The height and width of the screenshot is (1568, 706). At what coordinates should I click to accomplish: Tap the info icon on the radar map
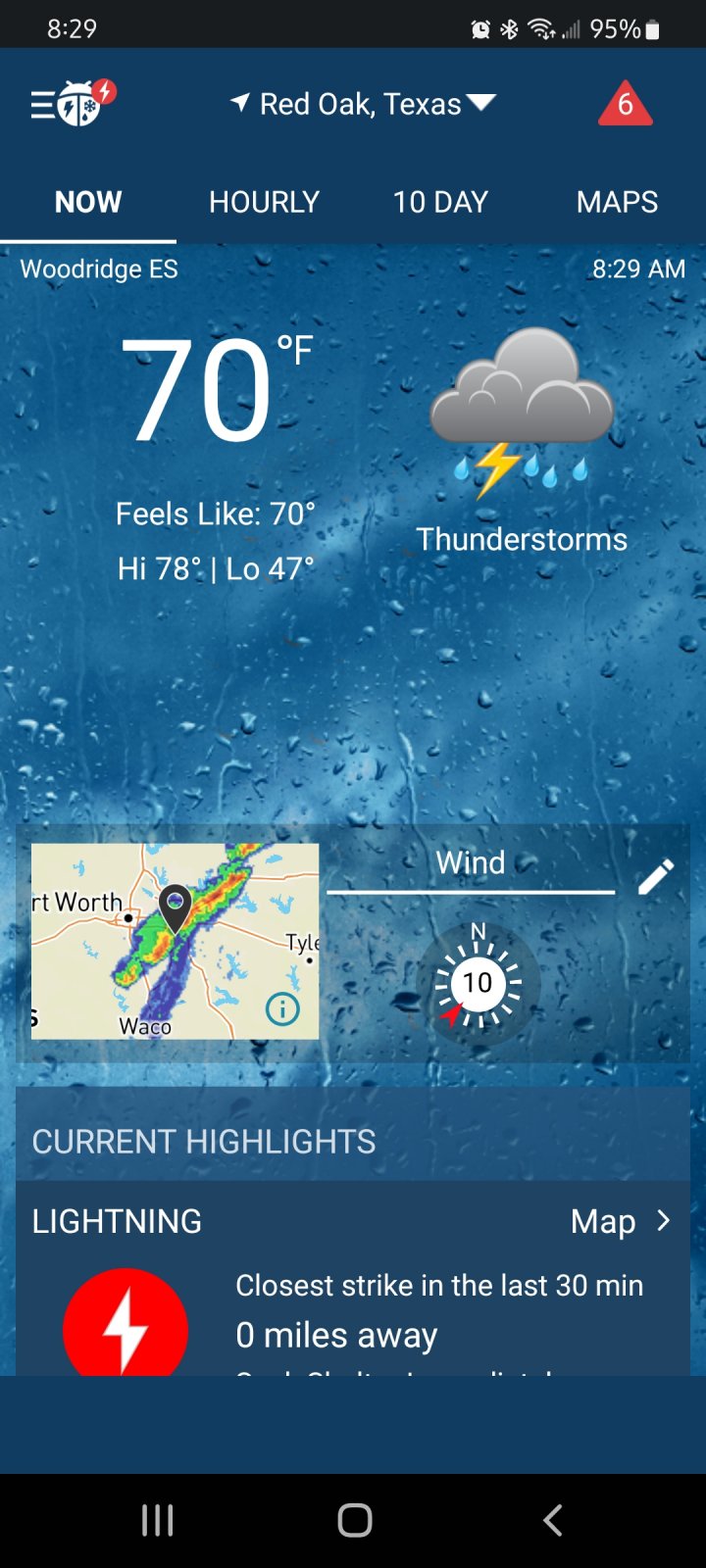click(x=282, y=1008)
